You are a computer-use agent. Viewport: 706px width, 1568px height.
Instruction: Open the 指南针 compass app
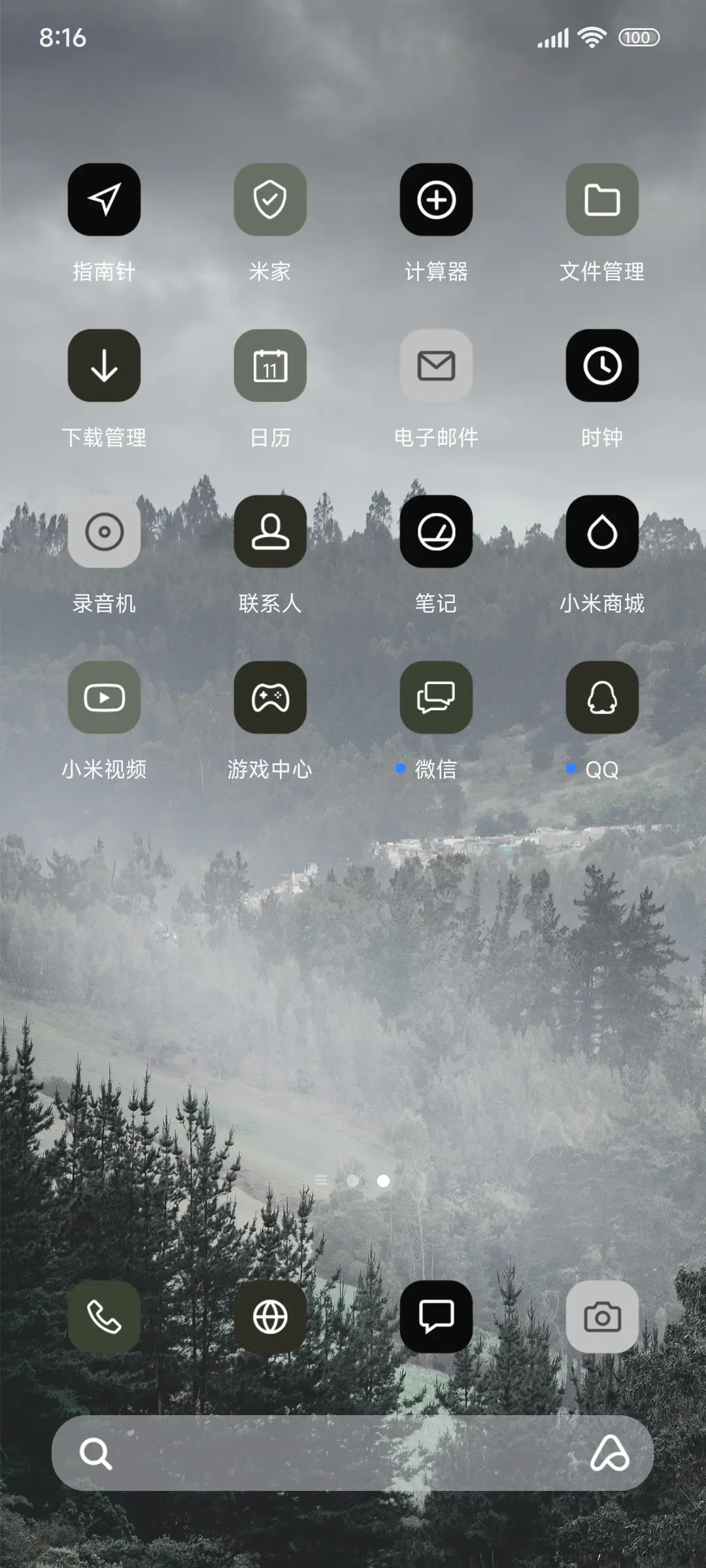click(x=105, y=201)
